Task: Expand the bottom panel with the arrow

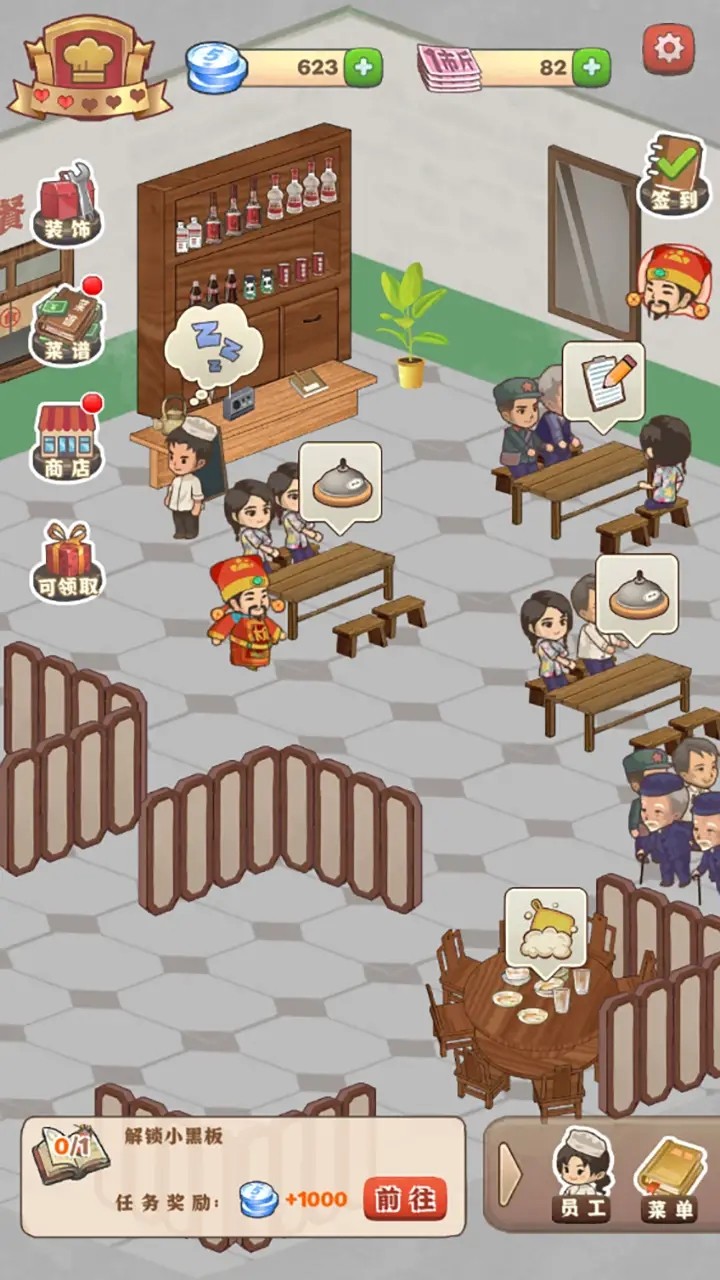Action: coord(509,1174)
